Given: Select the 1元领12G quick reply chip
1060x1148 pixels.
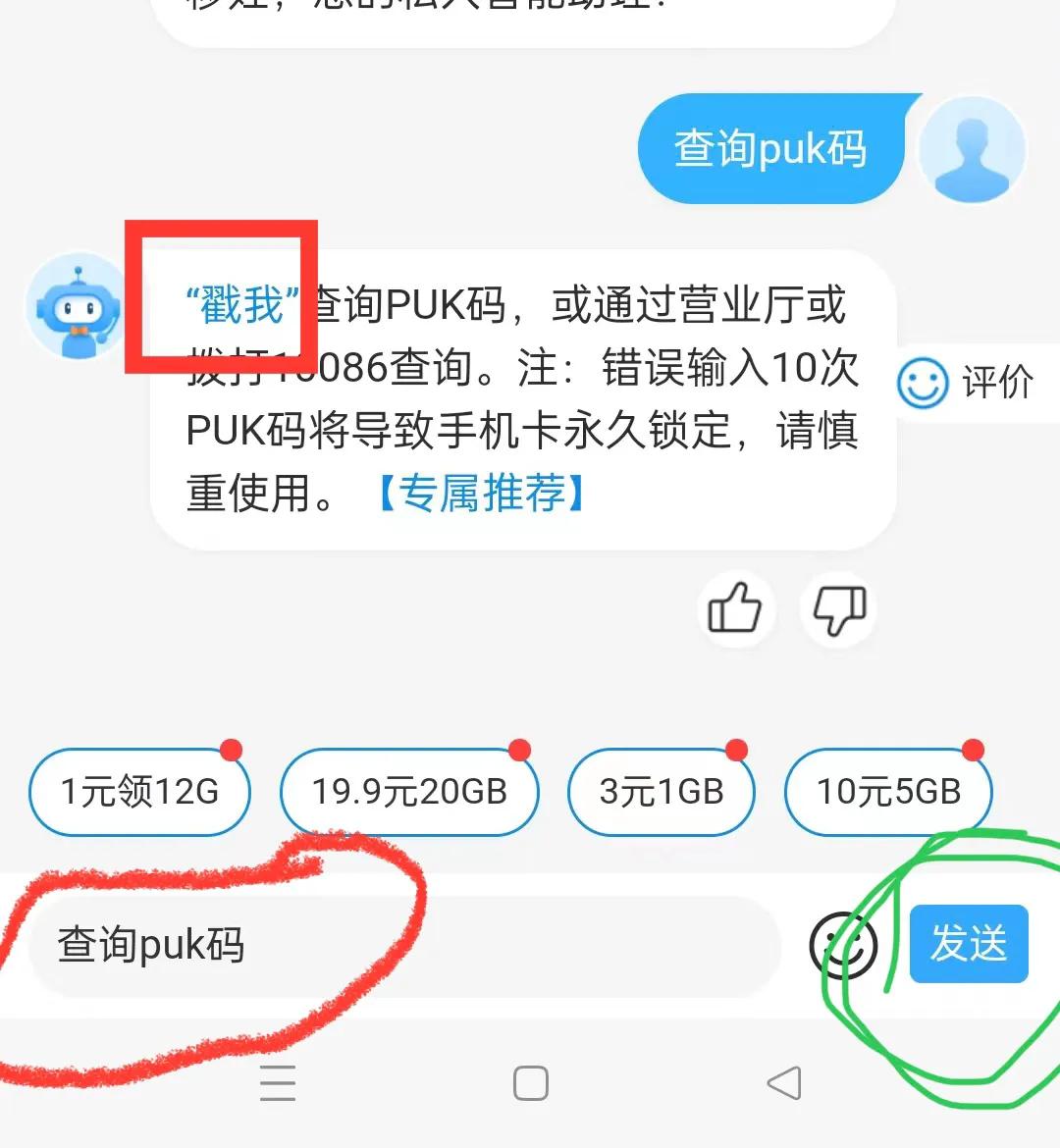Looking at the screenshot, I should [138, 791].
